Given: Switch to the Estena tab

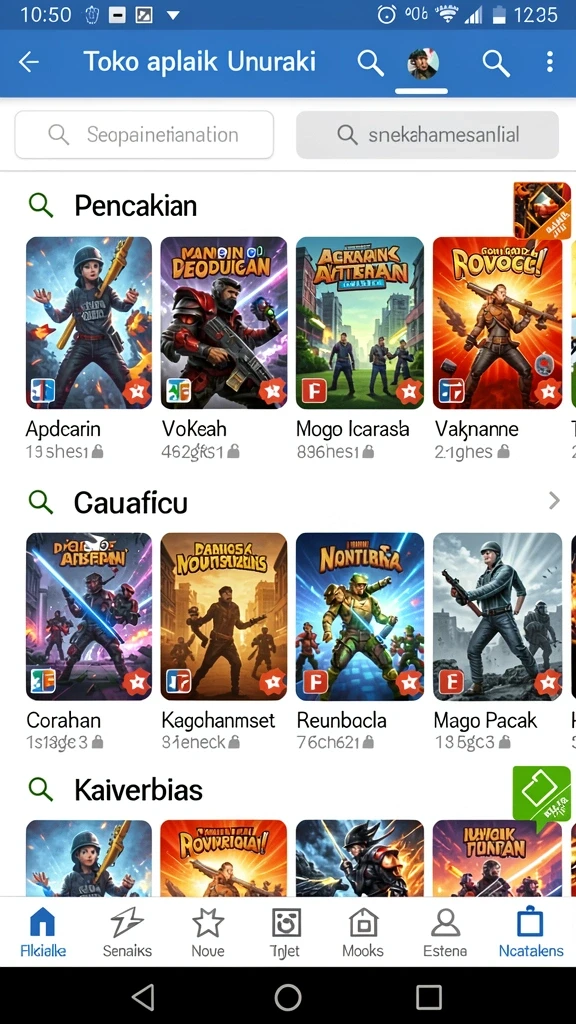Looking at the screenshot, I should point(445,932).
